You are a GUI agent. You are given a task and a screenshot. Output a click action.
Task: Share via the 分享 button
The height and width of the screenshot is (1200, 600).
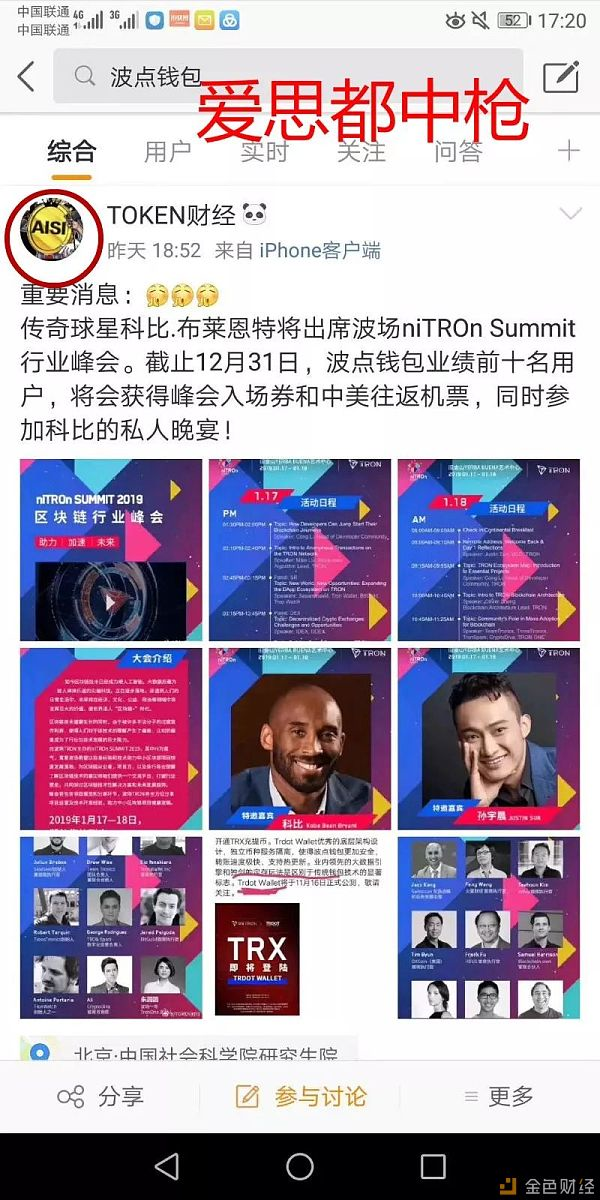click(100, 1096)
